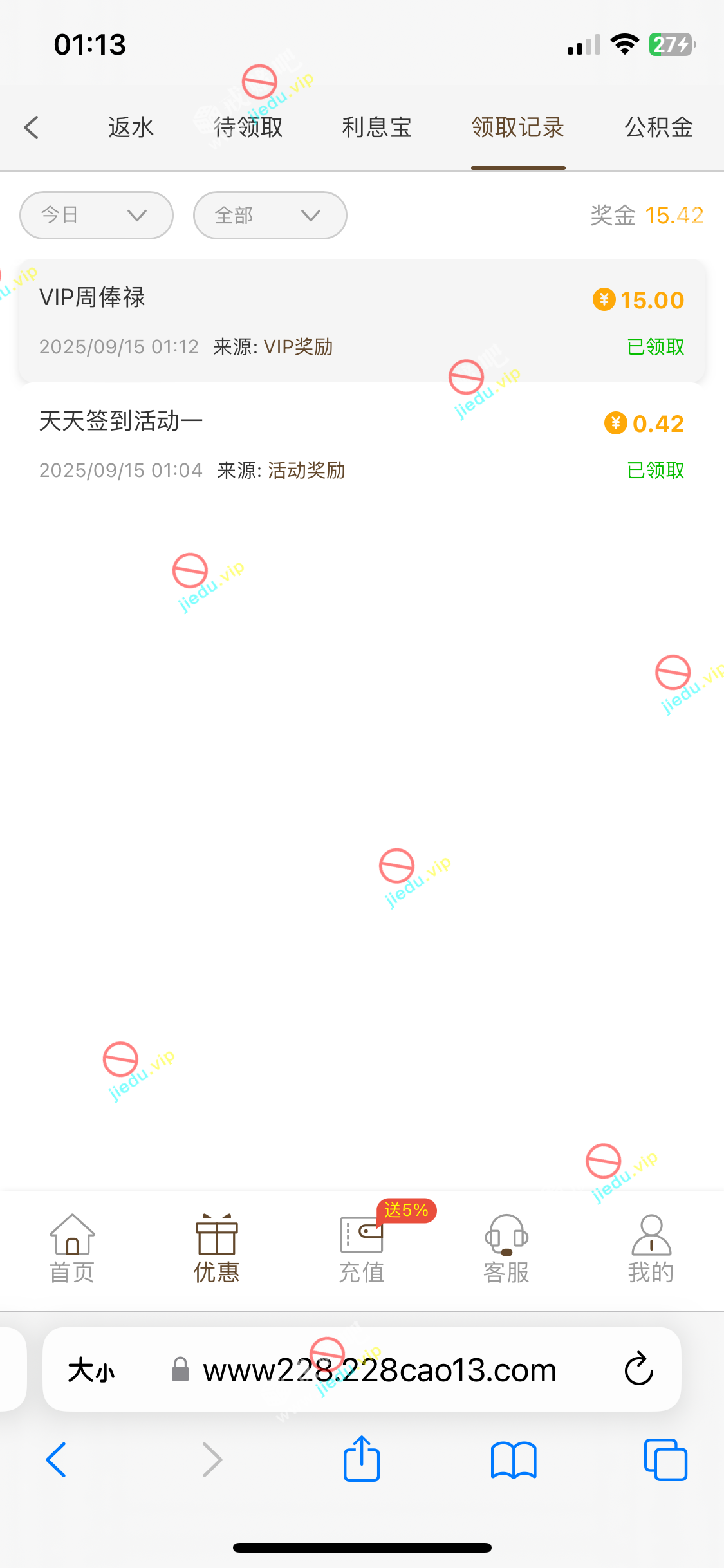
Task: Open the 优惠 promotions tab
Action: 217,1249
